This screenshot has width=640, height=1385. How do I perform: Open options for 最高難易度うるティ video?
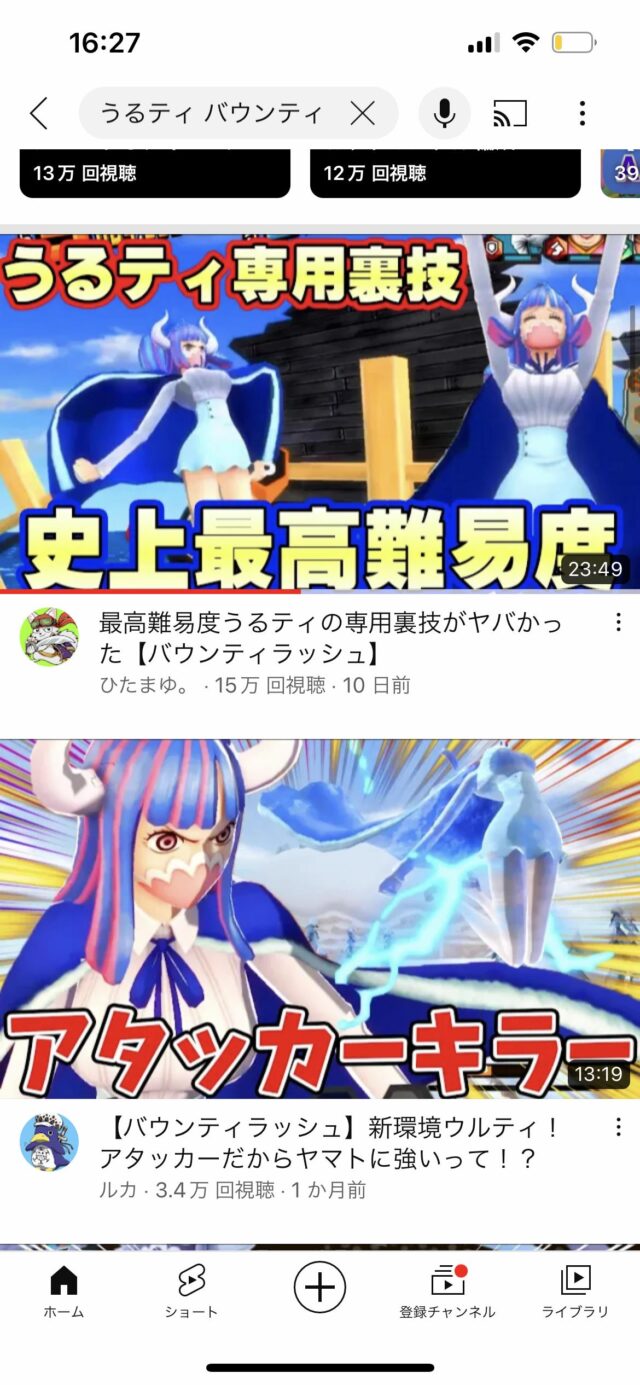pos(618,623)
